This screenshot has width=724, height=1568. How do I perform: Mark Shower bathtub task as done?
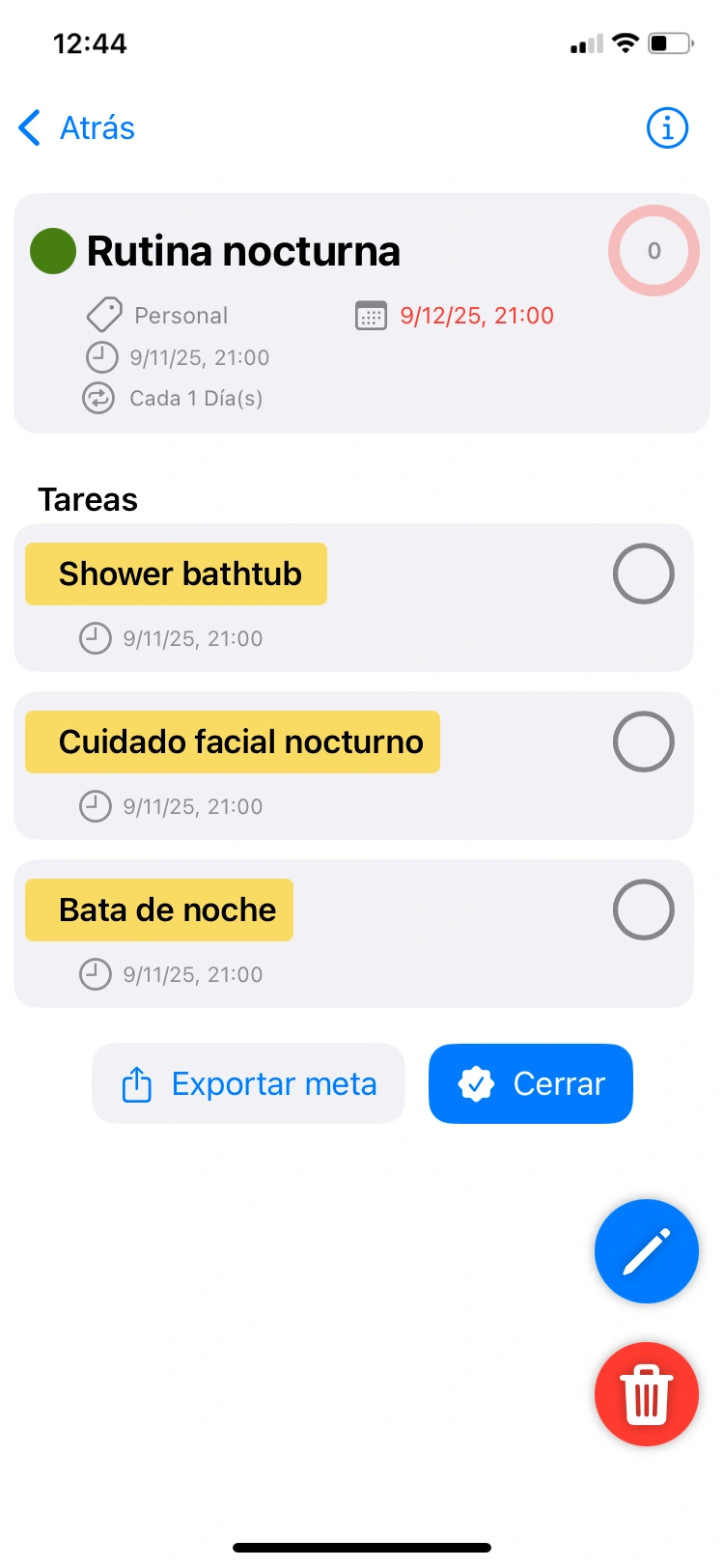643,574
